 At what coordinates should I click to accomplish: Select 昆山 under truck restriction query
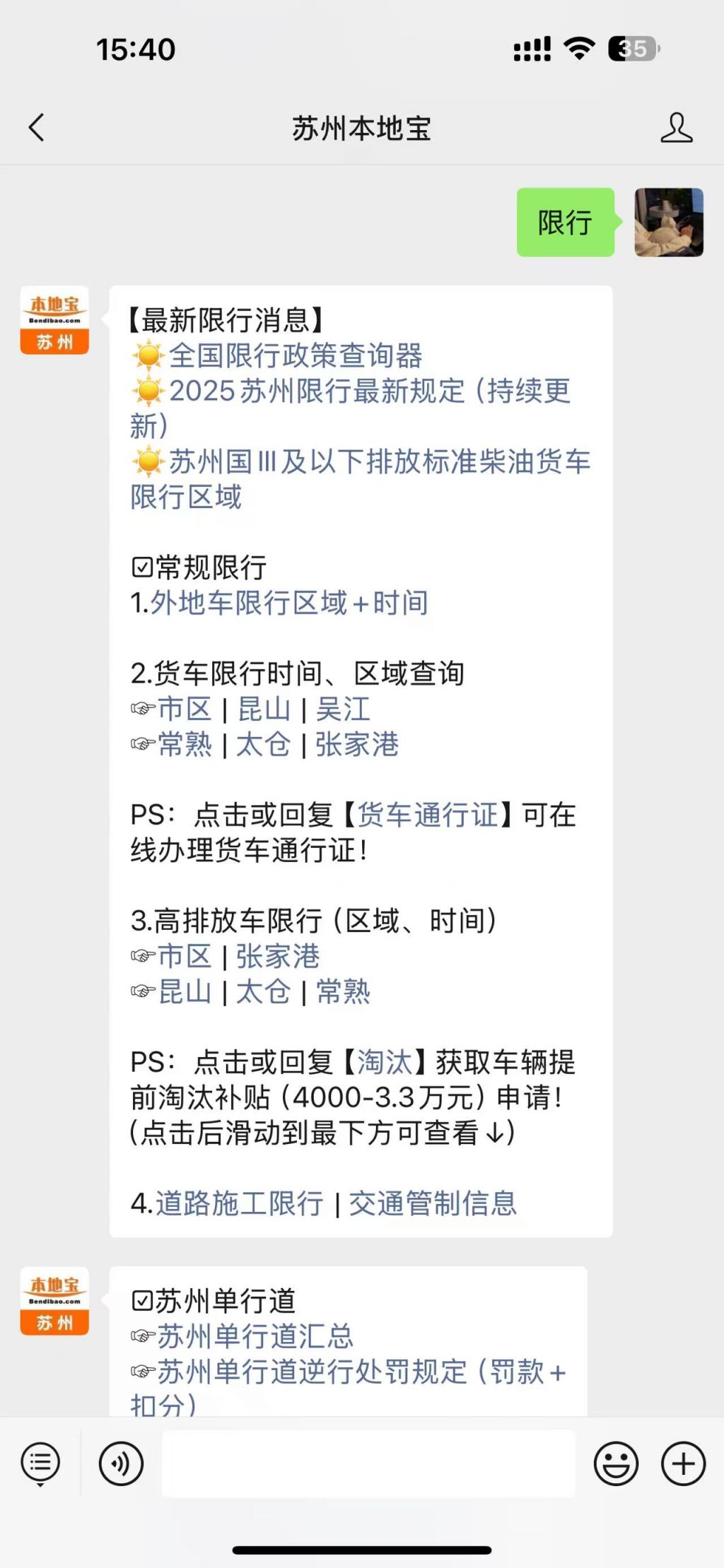click(x=264, y=710)
